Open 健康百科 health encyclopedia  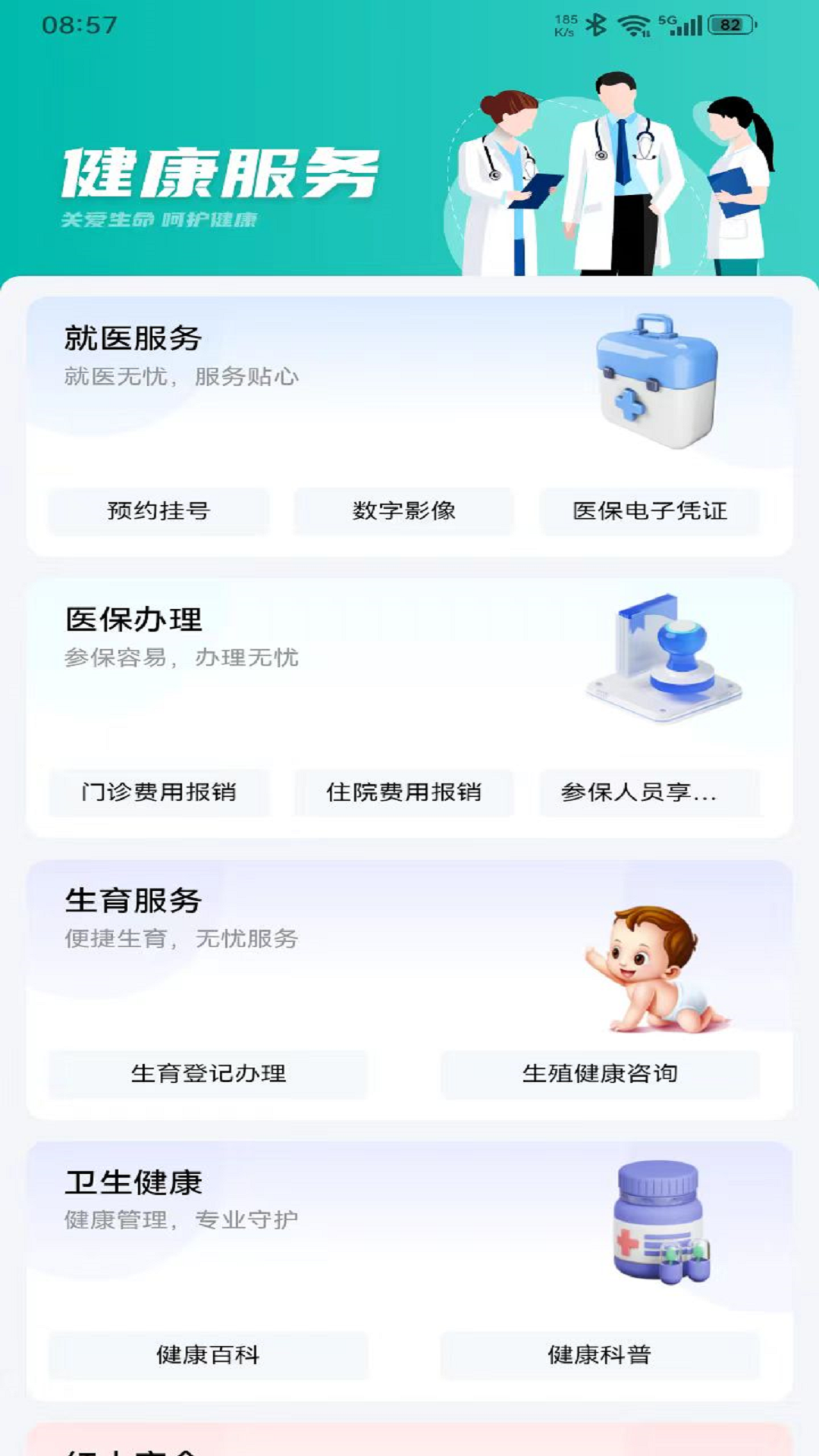click(x=207, y=1356)
